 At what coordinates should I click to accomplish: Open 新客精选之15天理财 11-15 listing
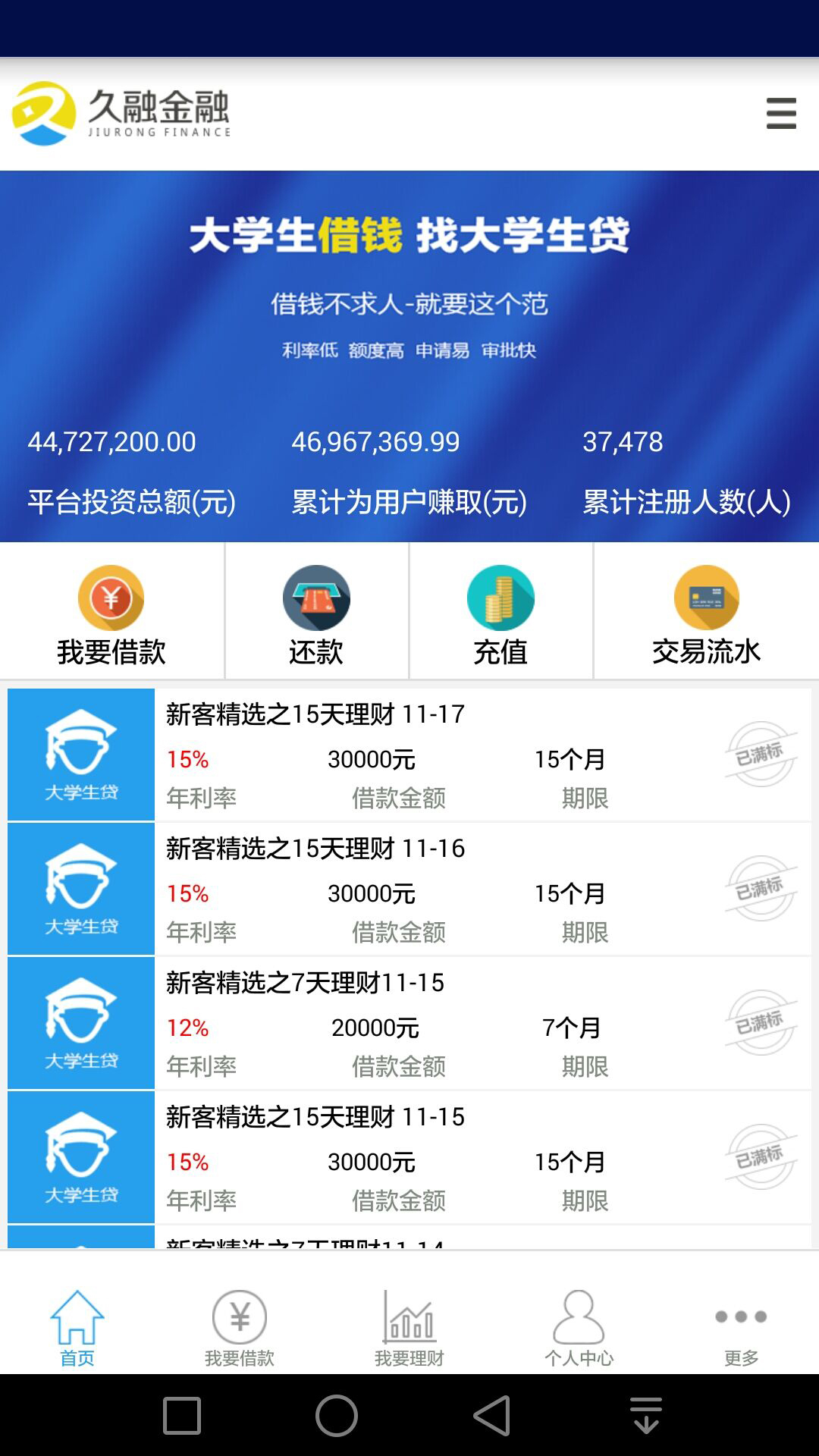[409, 1157]
